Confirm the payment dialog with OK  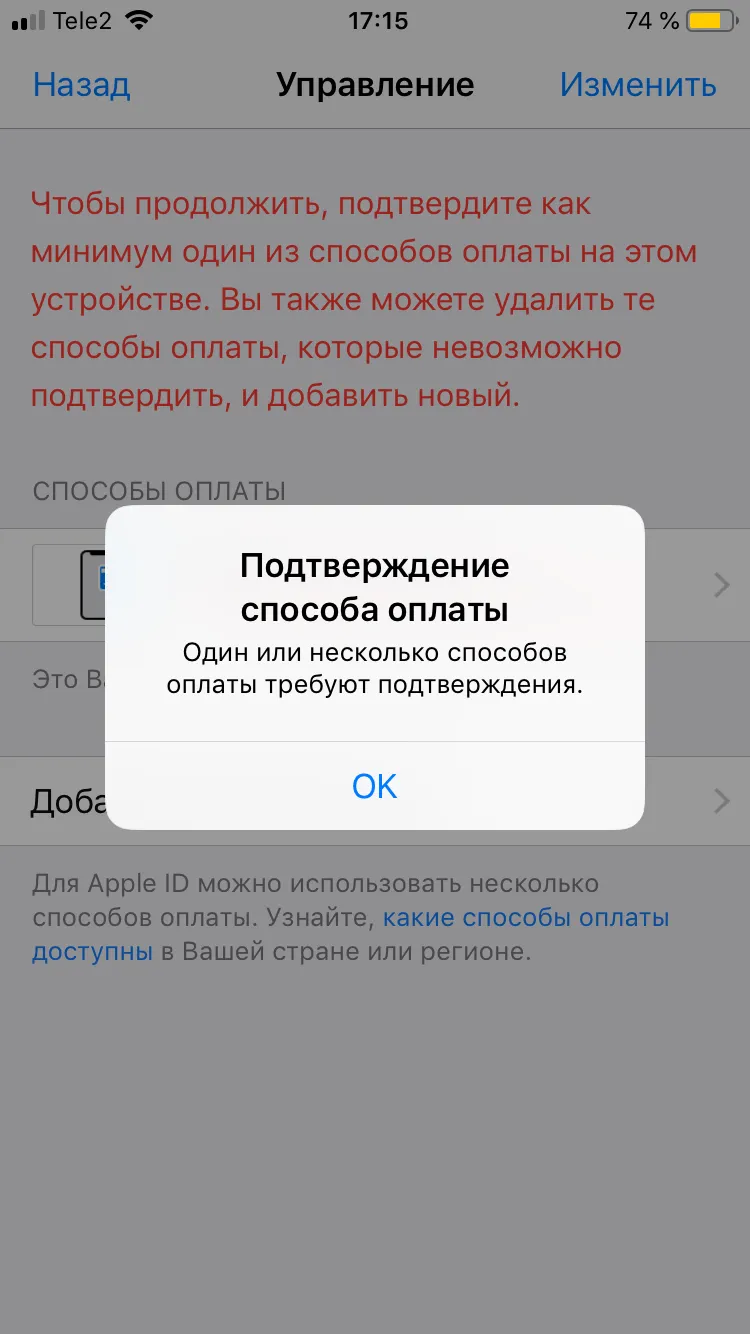pos(375,786)
